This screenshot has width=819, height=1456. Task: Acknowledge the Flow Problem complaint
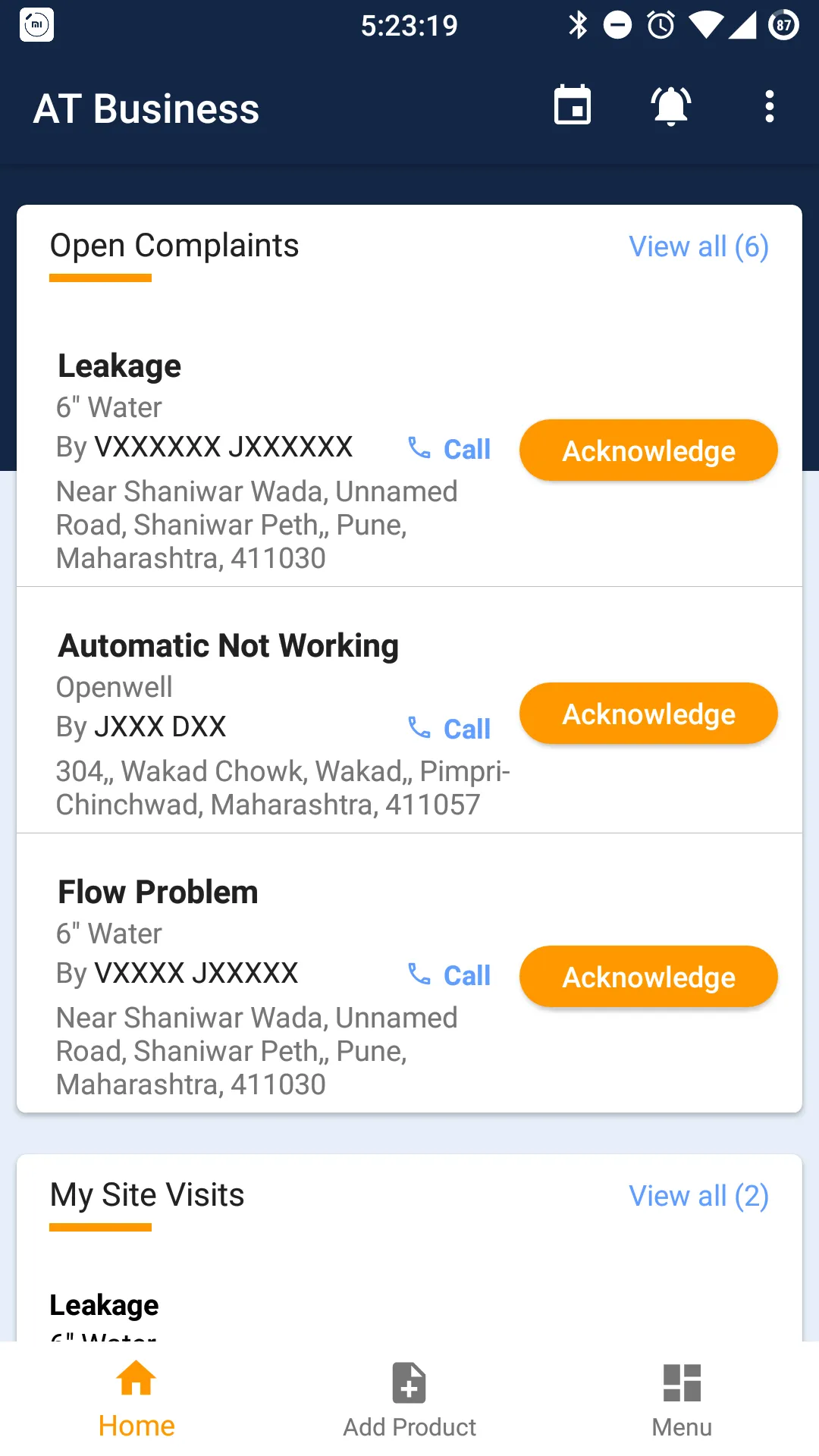648,977
